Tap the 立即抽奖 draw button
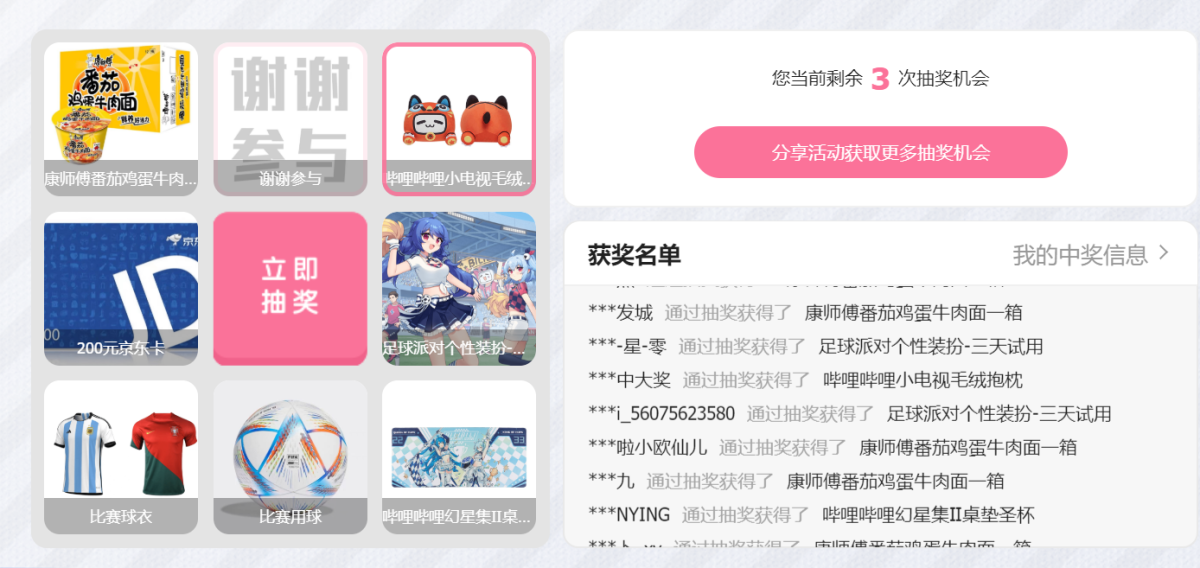This screenshot has width=1200, height=568. [290, 287]
